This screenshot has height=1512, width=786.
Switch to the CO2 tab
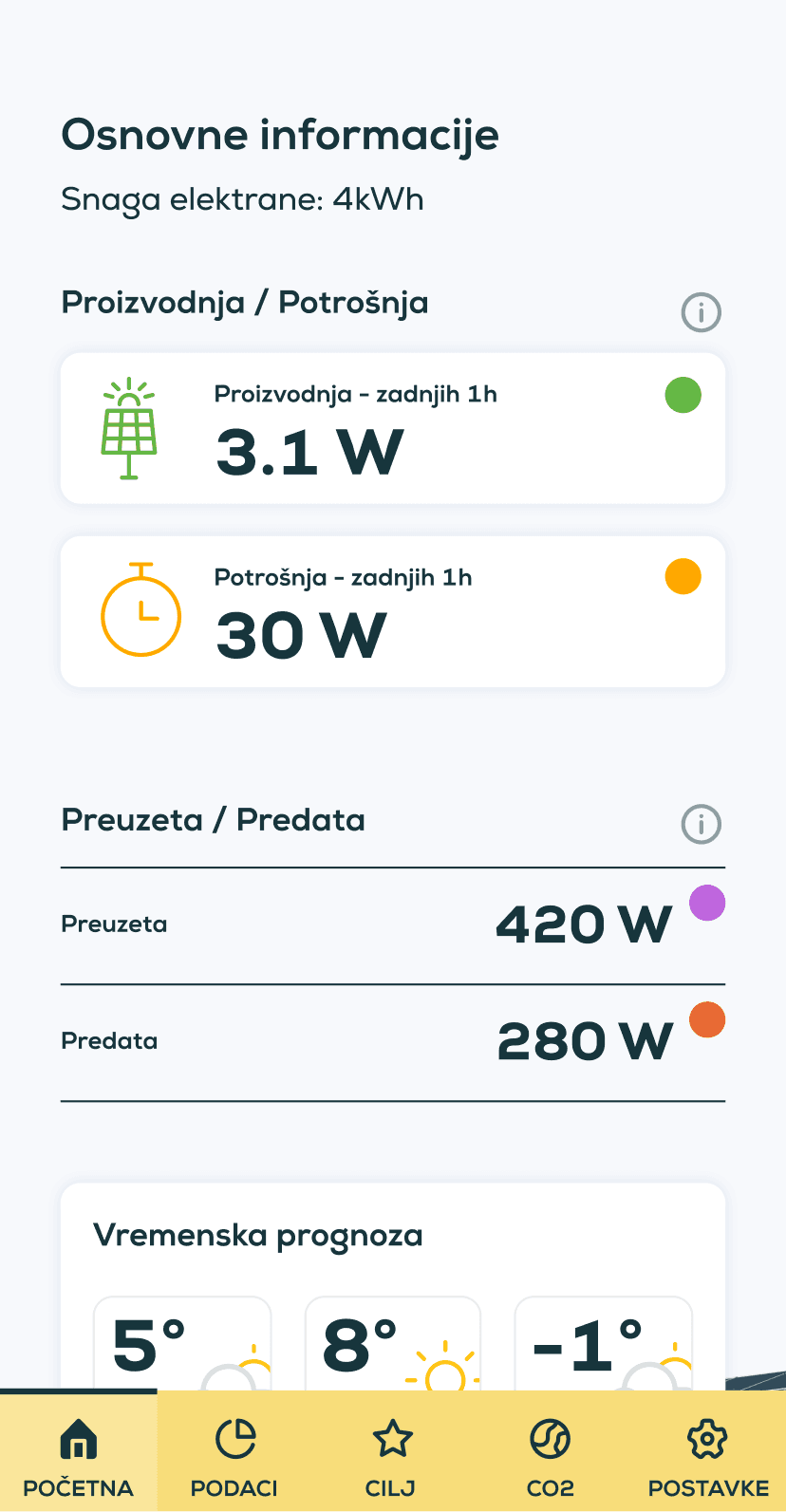coord(550,1453)
